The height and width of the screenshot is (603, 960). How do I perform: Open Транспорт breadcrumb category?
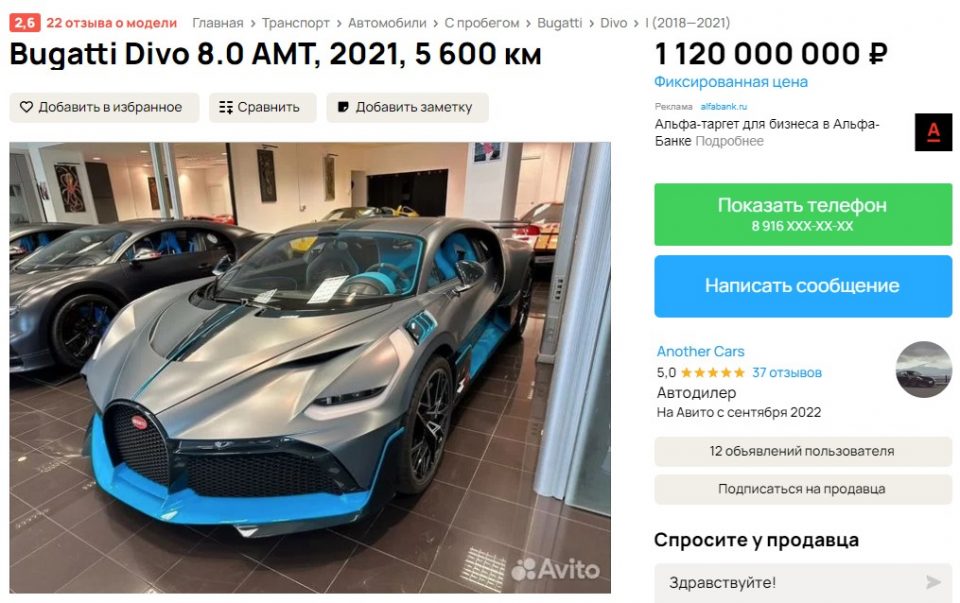295,22
